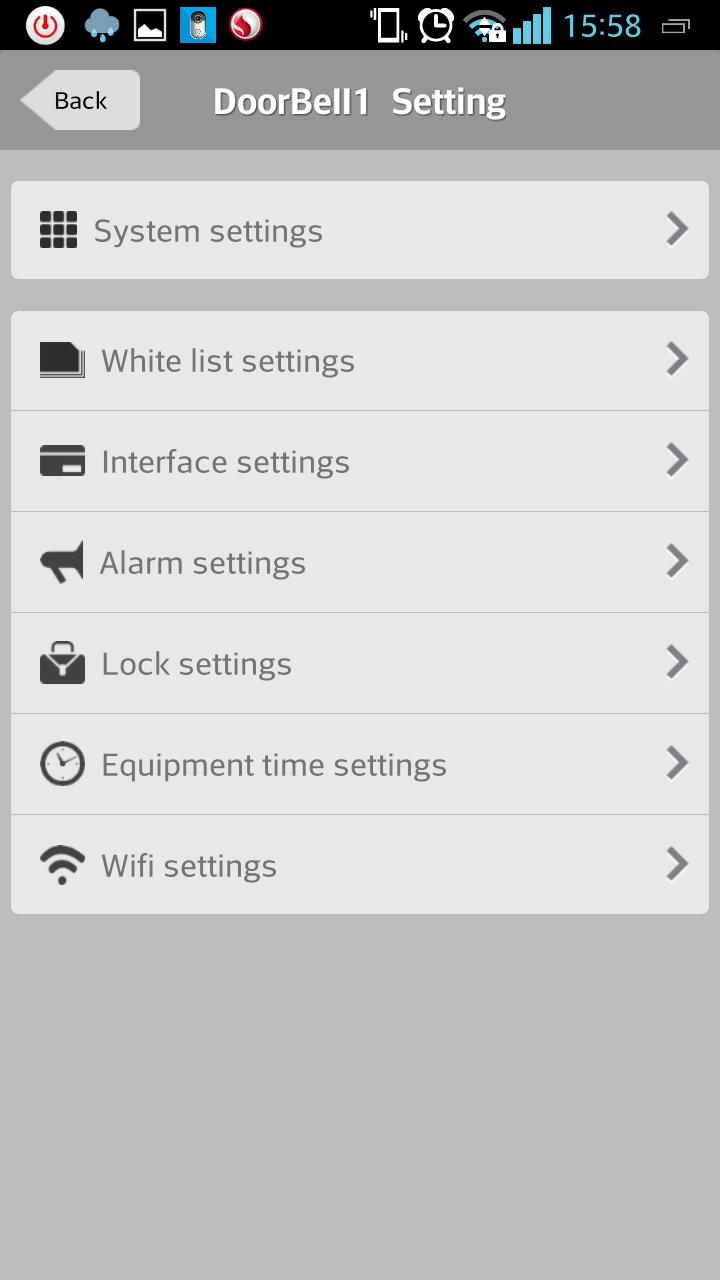Click the Interface settings card icon
720x1280 pixels.
[x=60, y=460]
